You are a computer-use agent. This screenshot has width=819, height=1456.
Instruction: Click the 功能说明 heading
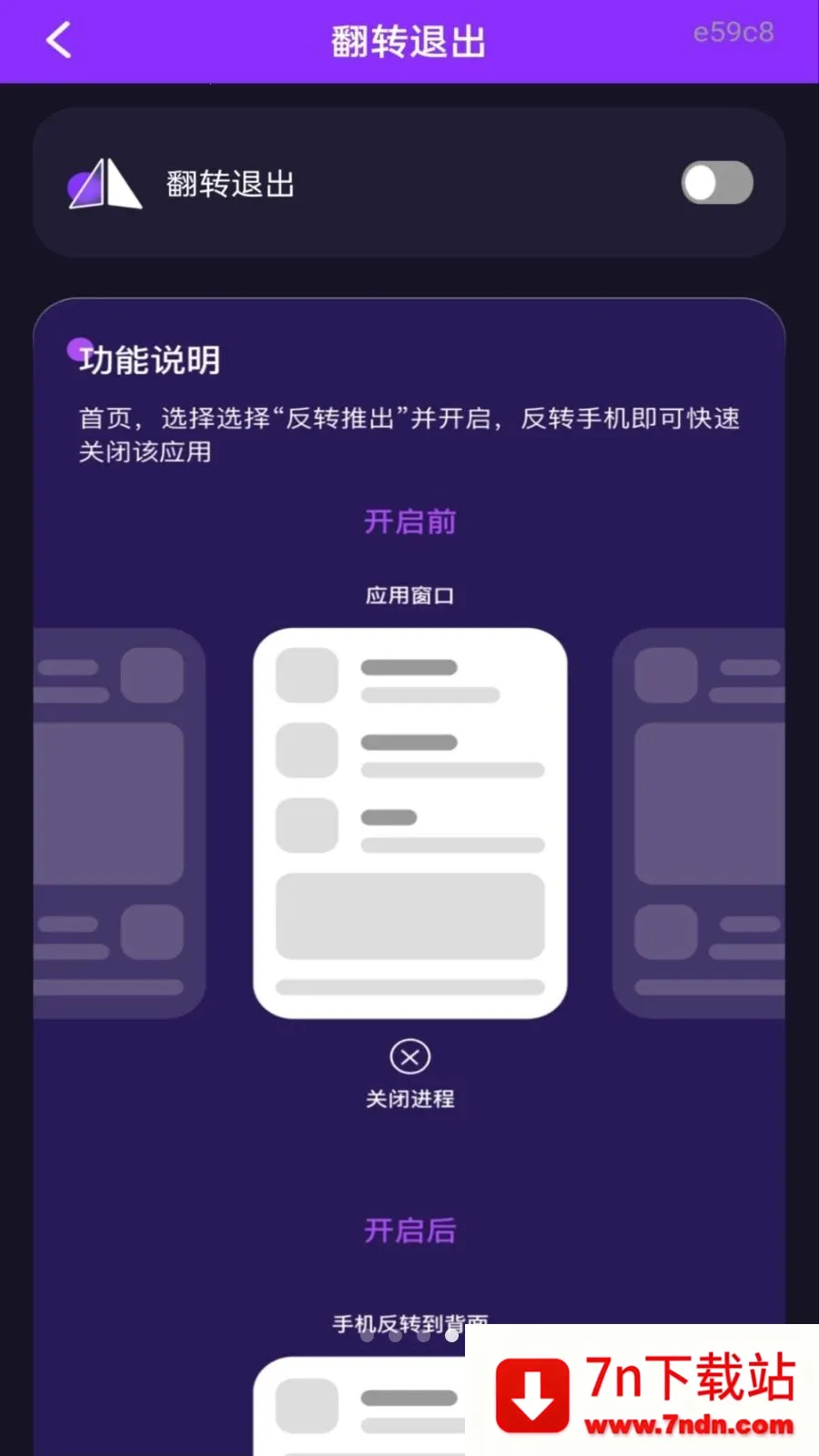pyautogui.click(x=150, y=360)
